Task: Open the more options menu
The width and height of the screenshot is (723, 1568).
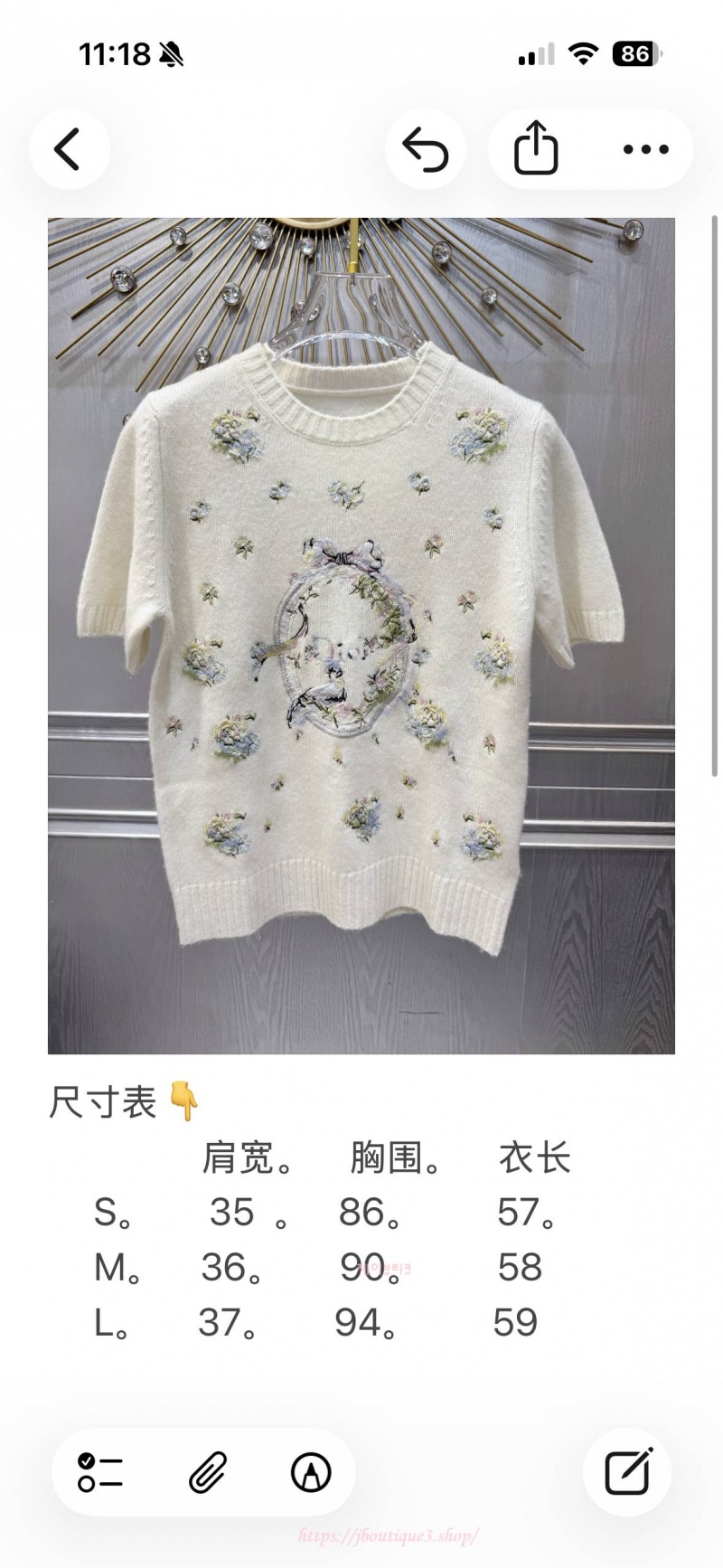Action: pos(645,149)
